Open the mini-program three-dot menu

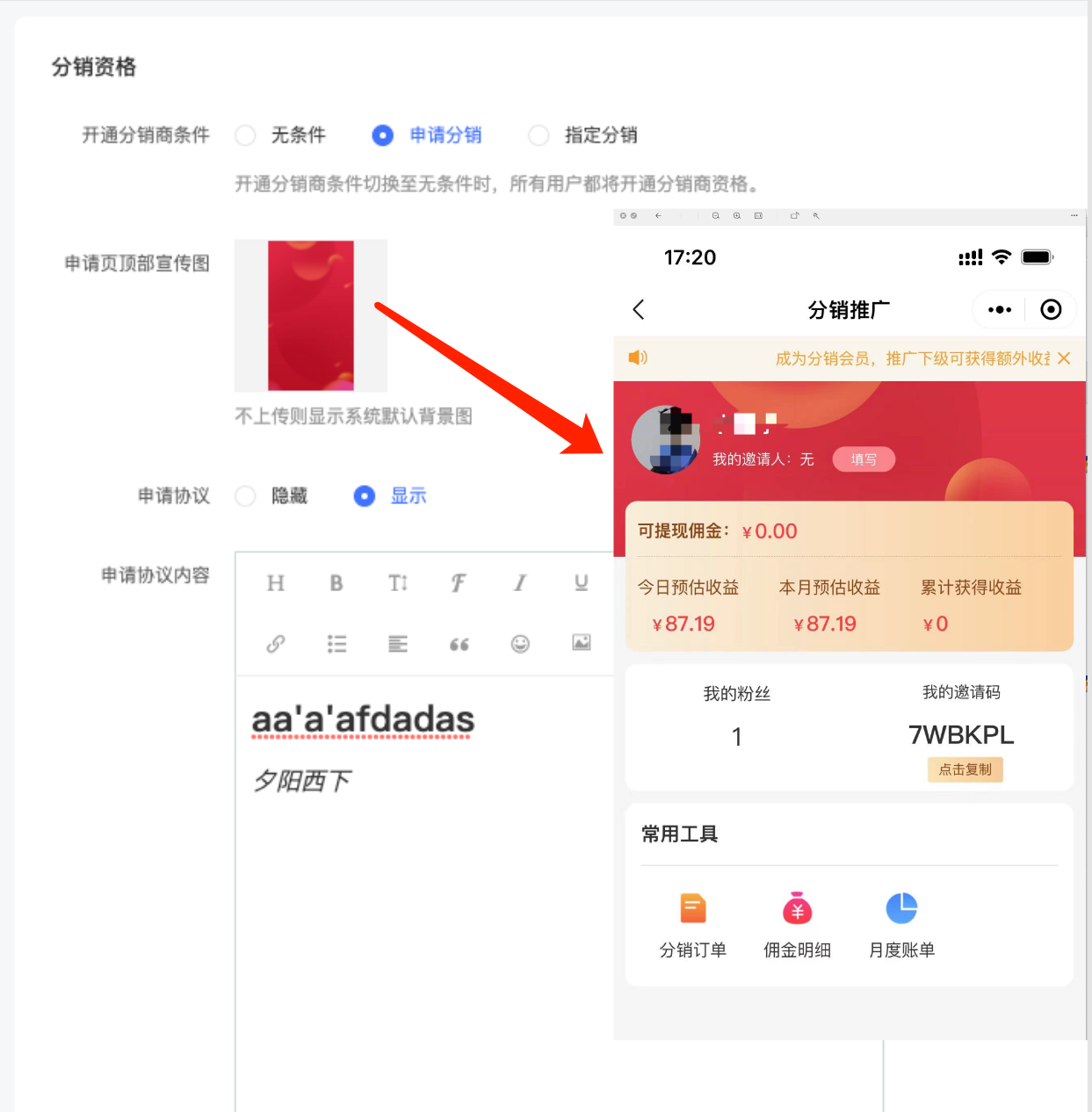click(x=1000, y=309)
